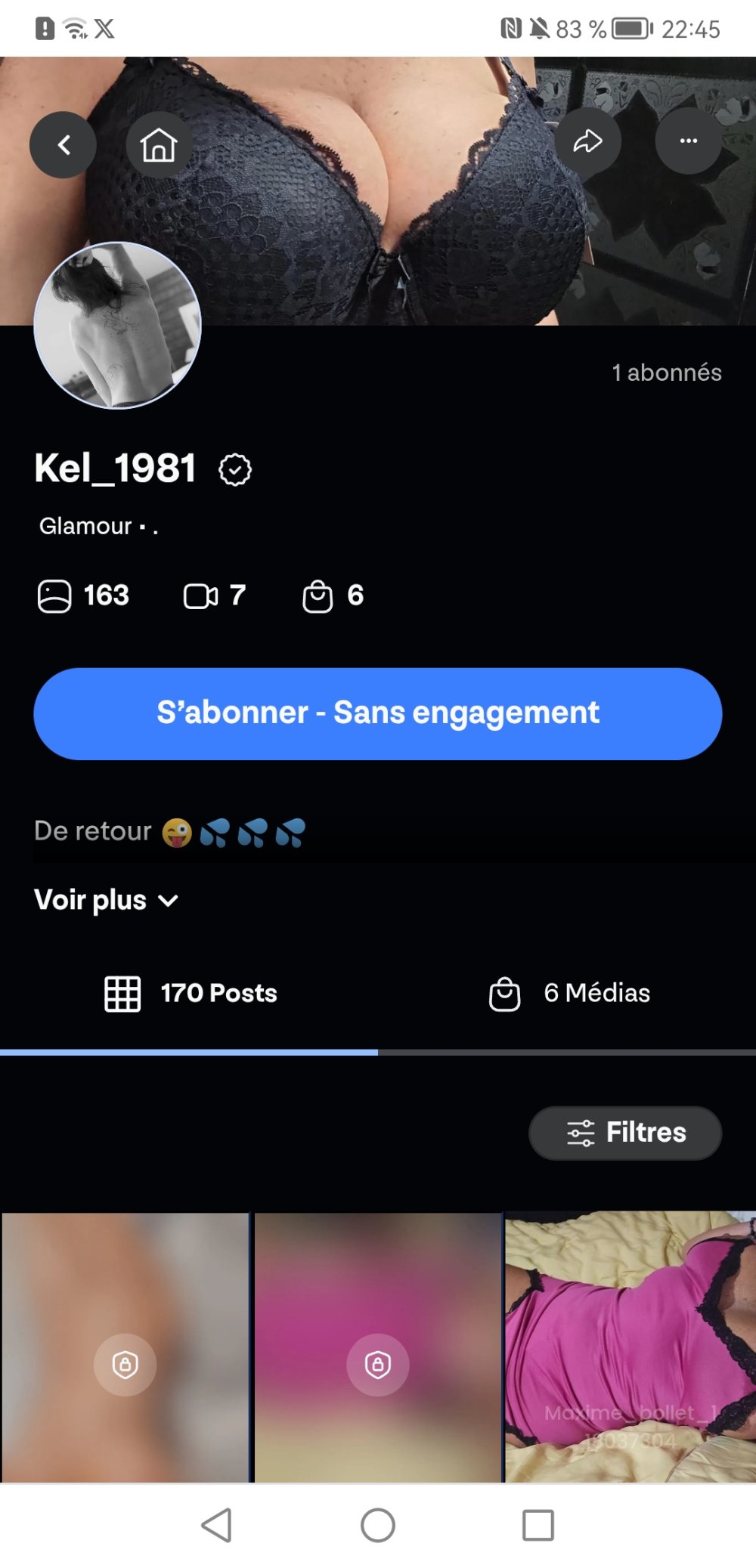Screen dimensions: 756x1568
Task: Open the Filtres button
Action: point(625,1133)
